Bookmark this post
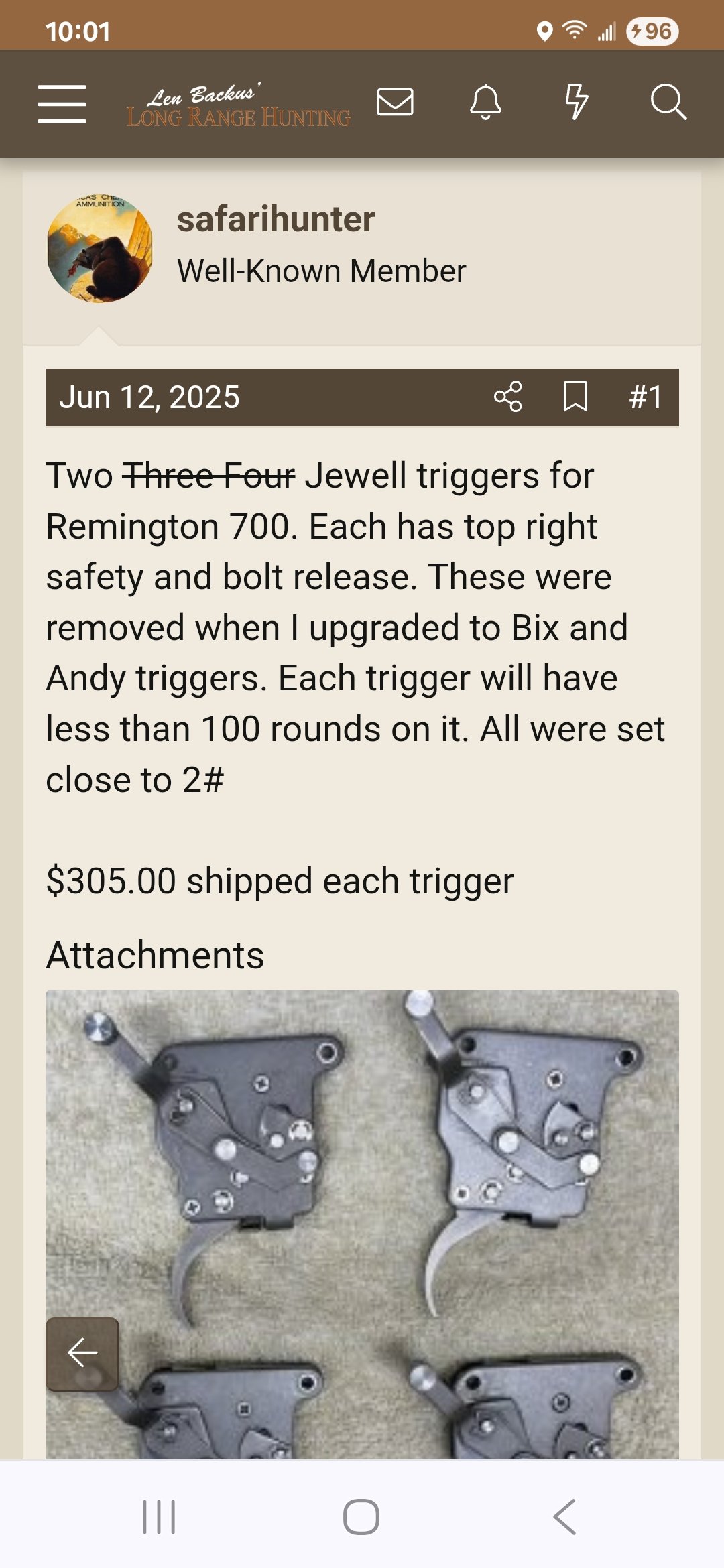The width and height of the screenshot is (724, 1568). click(576, 397)
